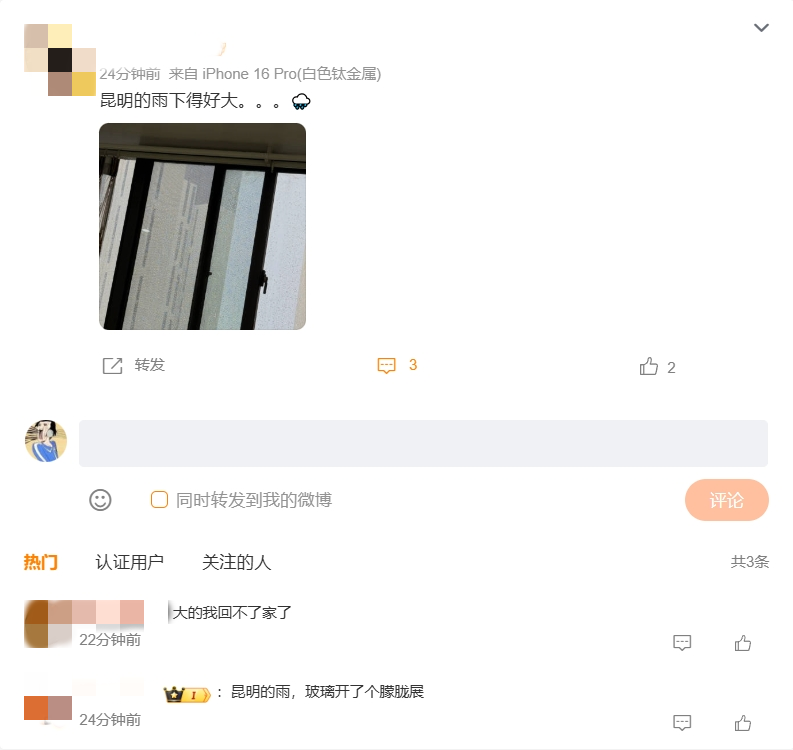
Task: Submit with the 评论 button
Action: (x=726, y=500)
